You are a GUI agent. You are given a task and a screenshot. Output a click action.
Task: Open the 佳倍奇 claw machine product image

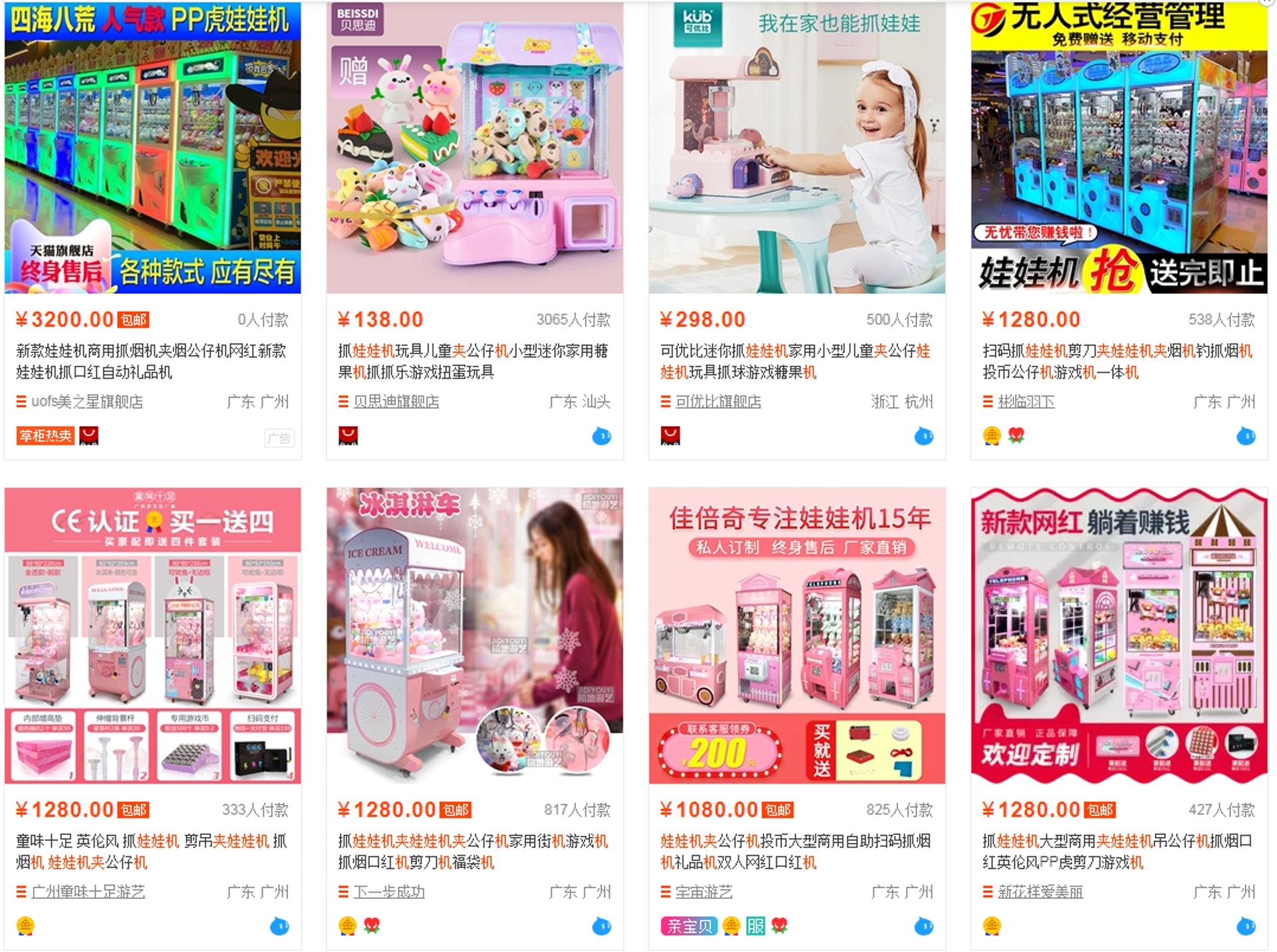point(797,636)
